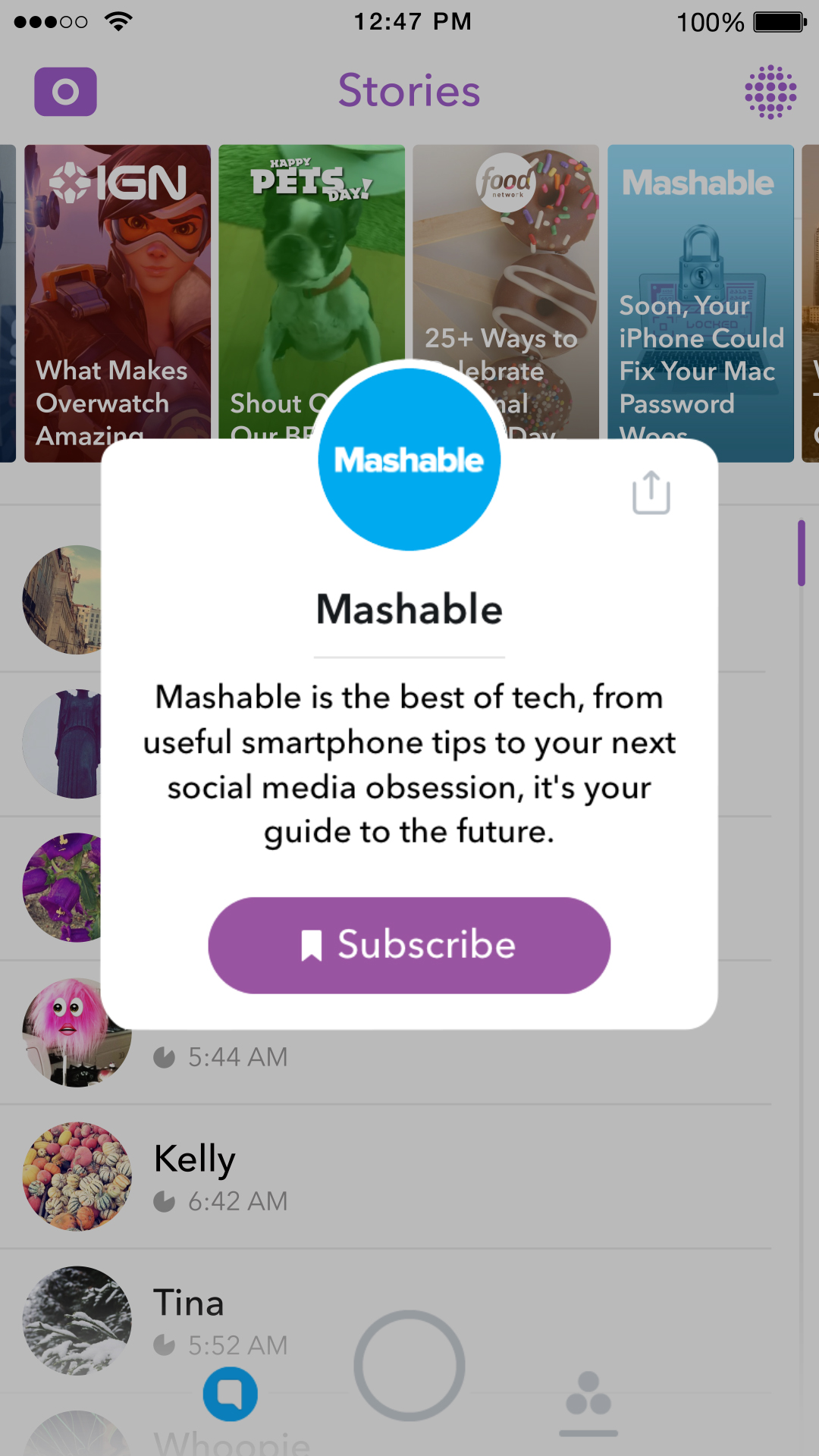Open the chat bubble icon
This screenshot has height=1456, width=819.
[231, 1394]
